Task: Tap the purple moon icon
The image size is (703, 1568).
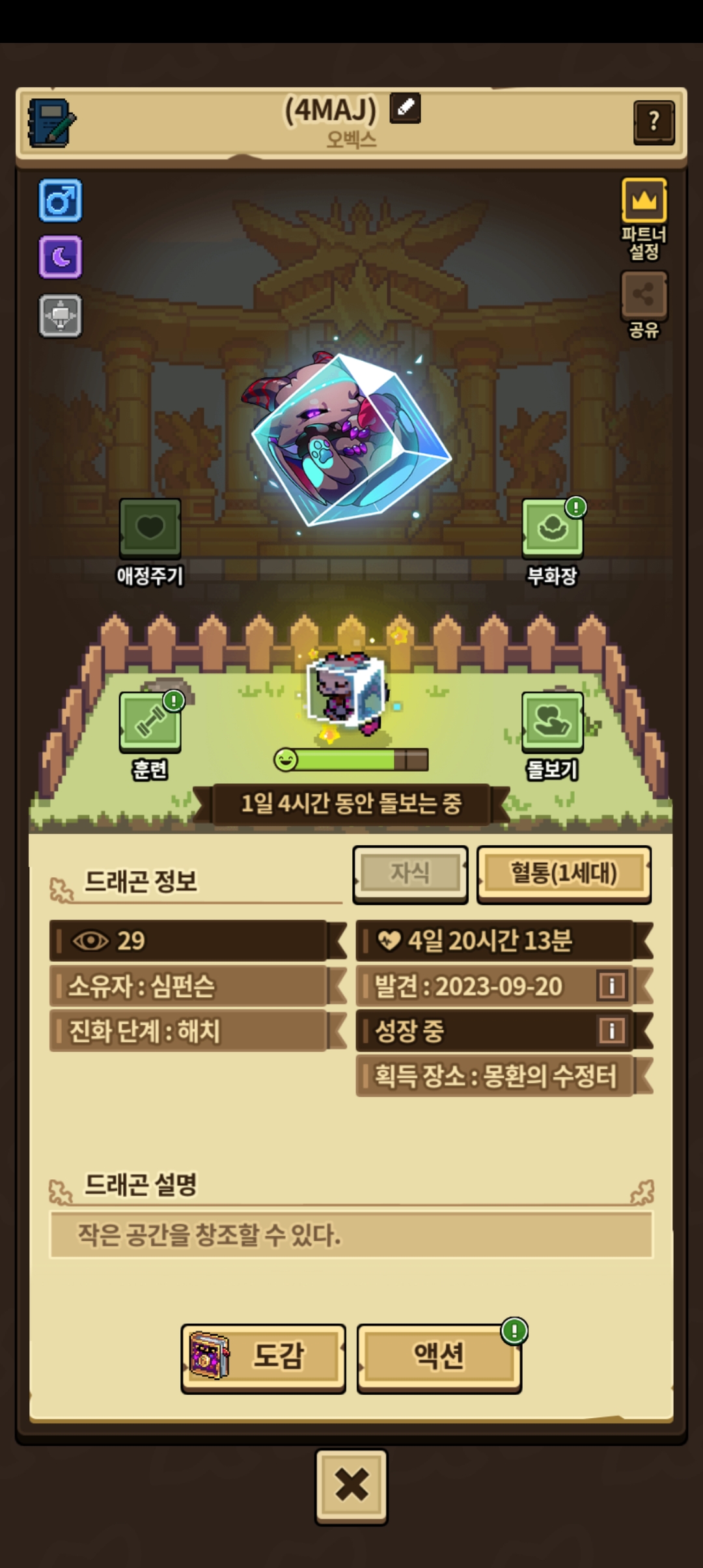Action: [x=61, y=257]
